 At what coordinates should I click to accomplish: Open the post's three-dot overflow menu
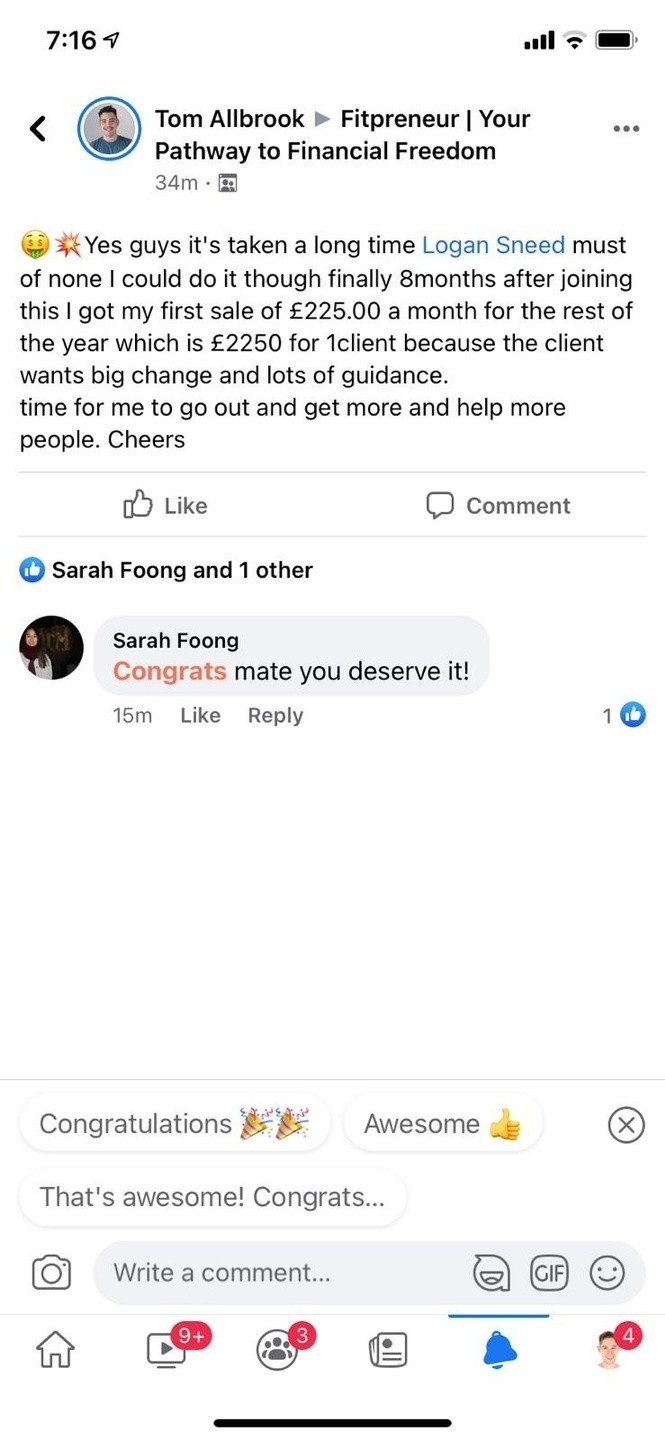[625, 129]
